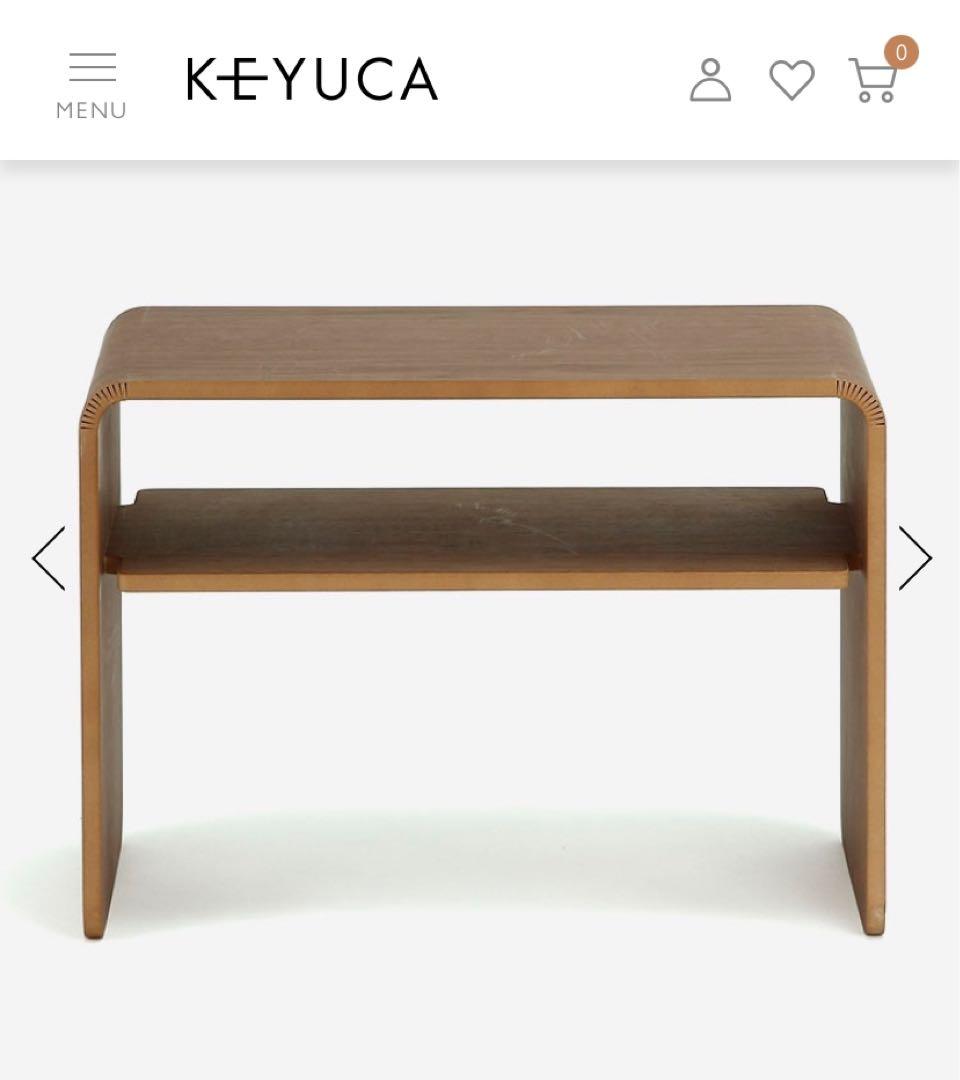Enlarge the wooden side table photo
This screenshot has width=960, height=1080.
tap(482, 620)
